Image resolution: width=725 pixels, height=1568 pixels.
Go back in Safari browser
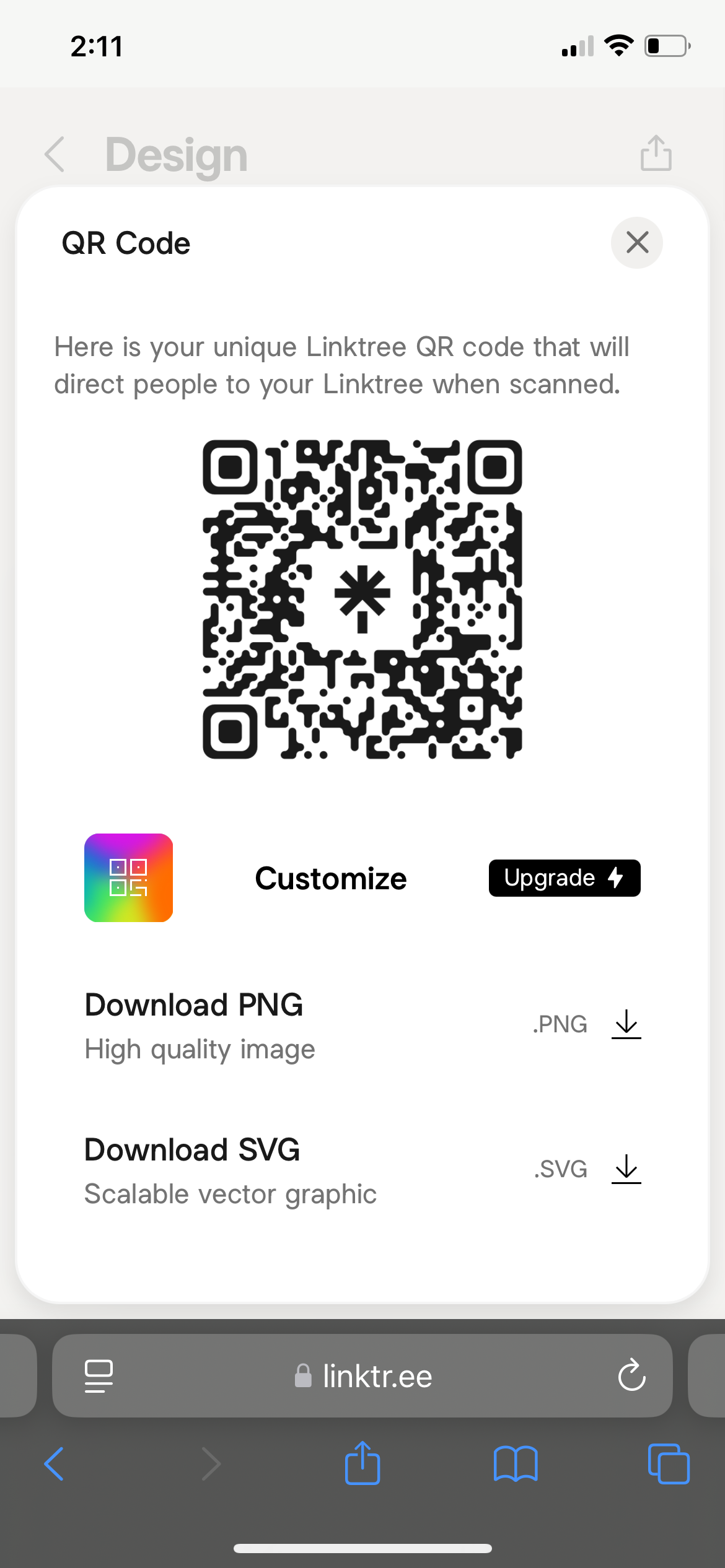click(x=55, y=1464)
